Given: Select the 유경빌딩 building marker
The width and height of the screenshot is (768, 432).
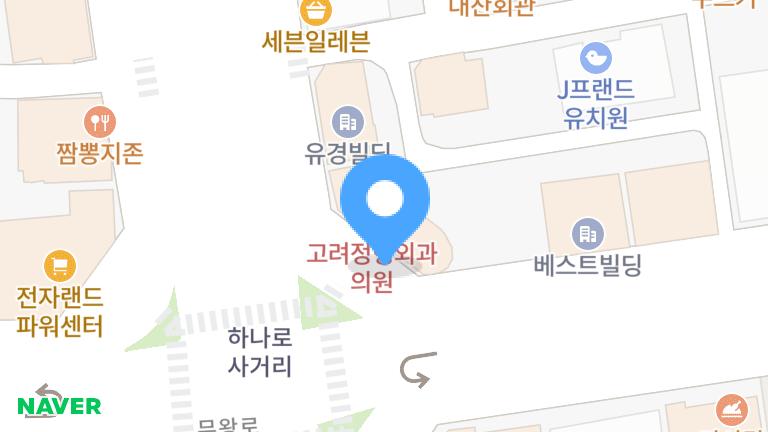Looking at the screenshot, I should pyautogui.click(x=347, y=122).
